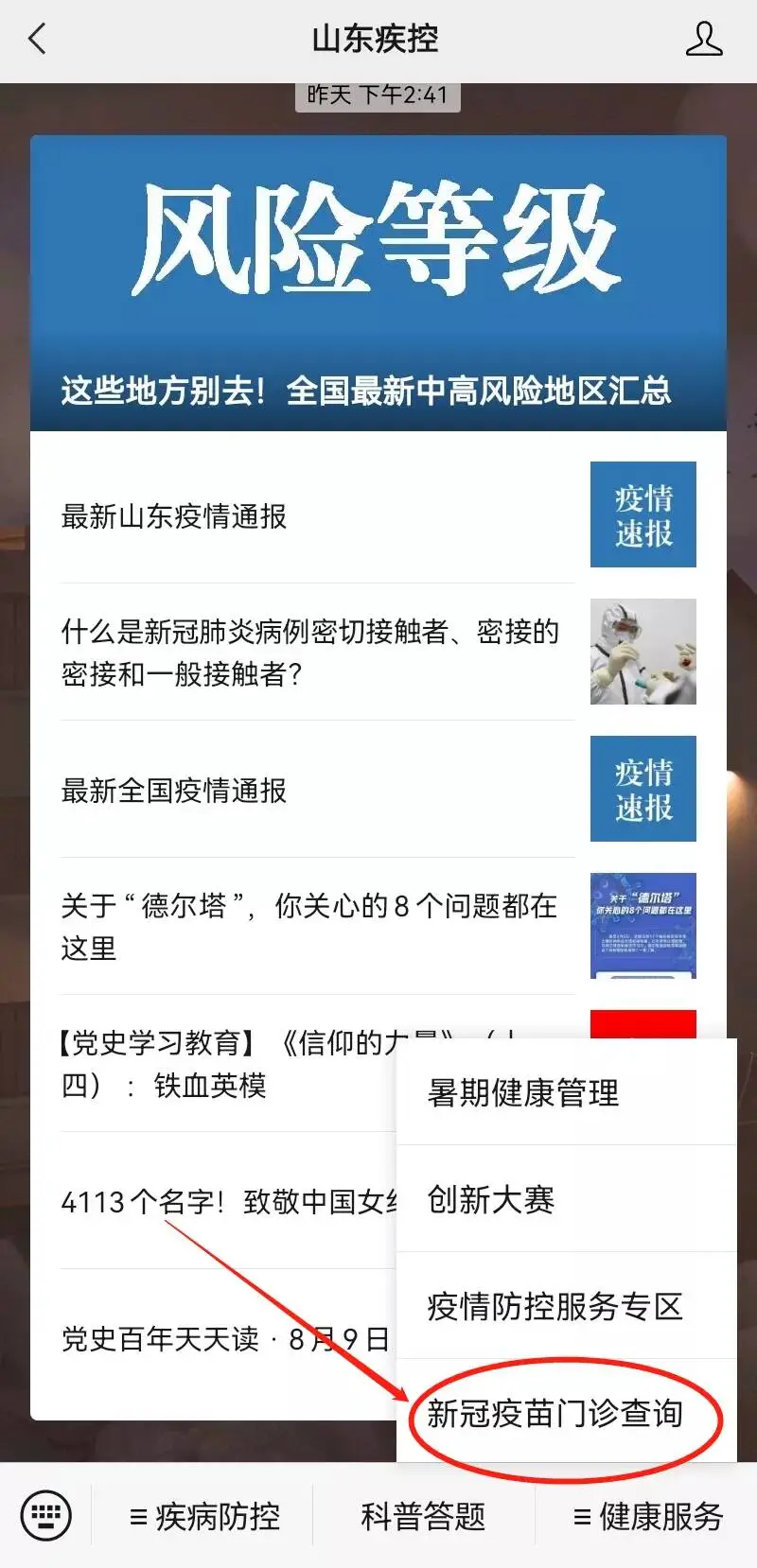Open the 风险等级 headline article
Viewport: 757px width, 1568px height.
[x=378, y=284]
